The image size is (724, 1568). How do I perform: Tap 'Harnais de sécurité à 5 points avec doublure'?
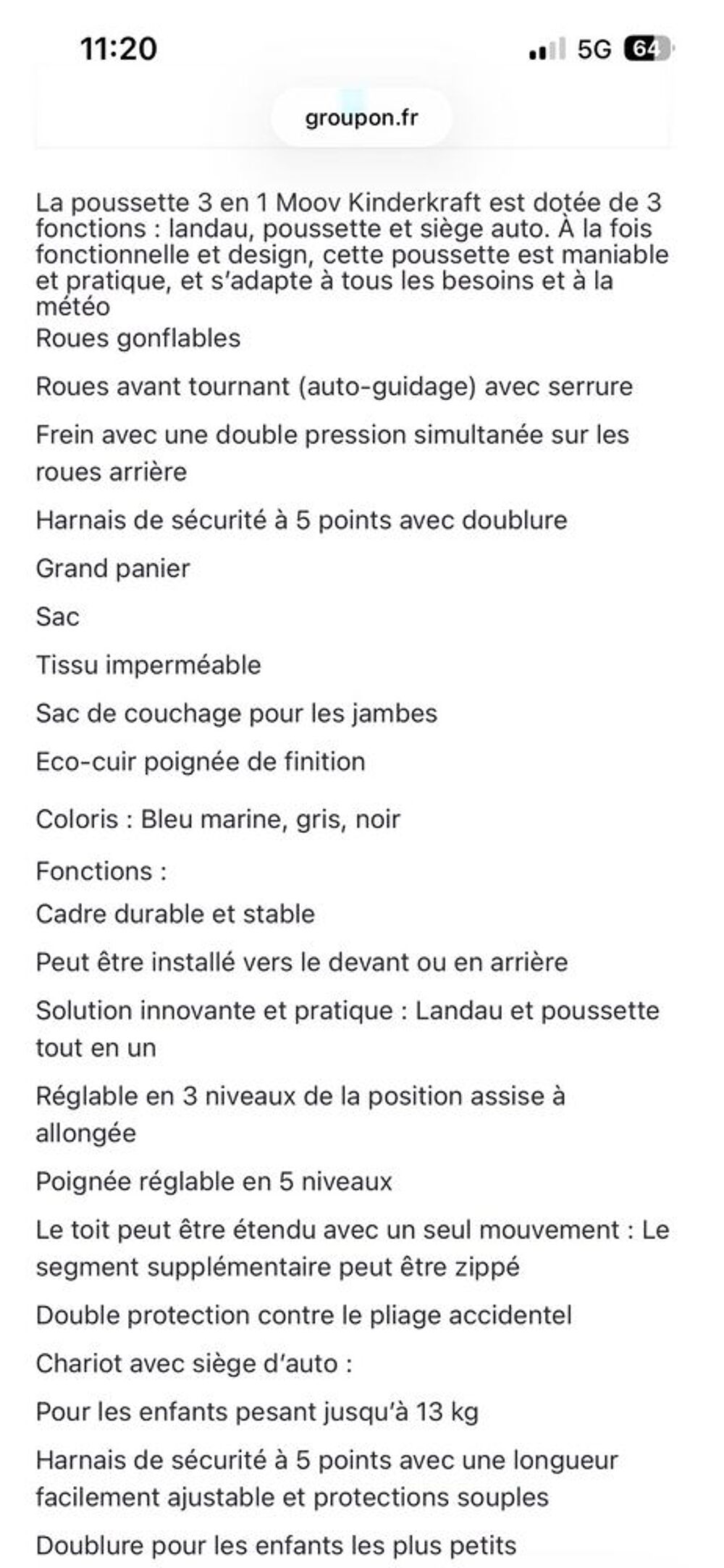[302, 519]
